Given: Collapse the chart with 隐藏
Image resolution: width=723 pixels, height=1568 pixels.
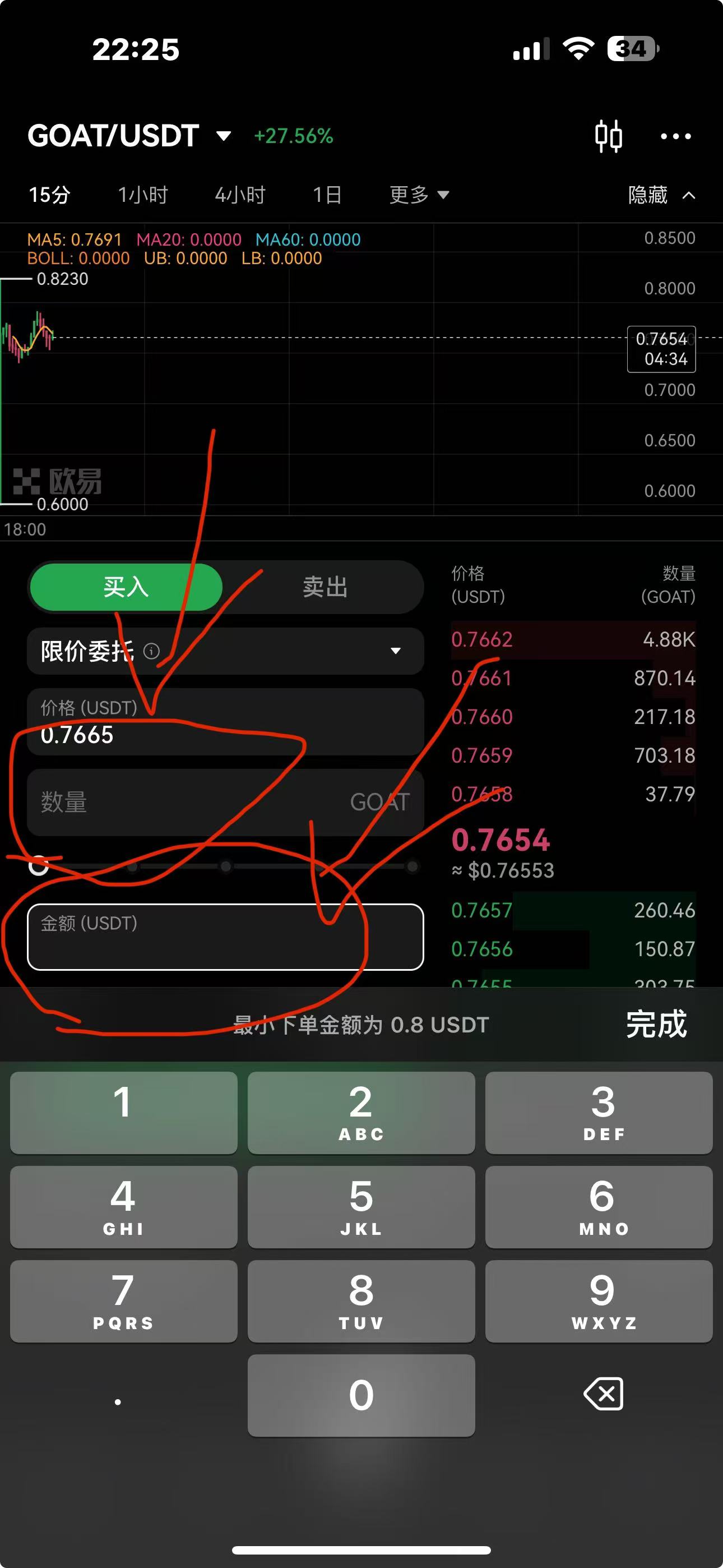Looking at the screenshot, I should pos(660,195).
